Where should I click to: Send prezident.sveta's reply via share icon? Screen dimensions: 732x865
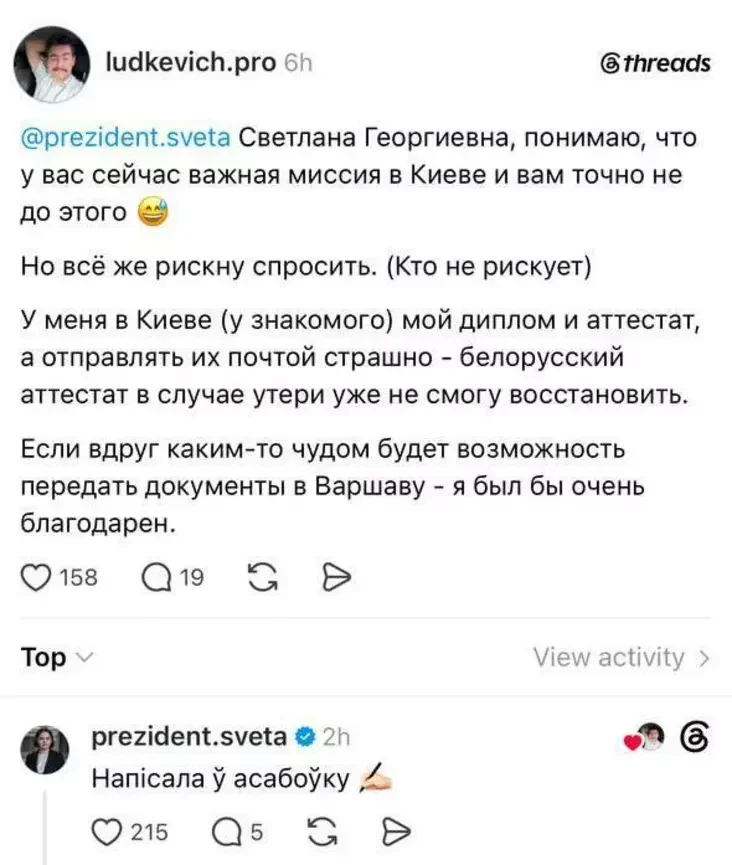[x=396, y=832]
